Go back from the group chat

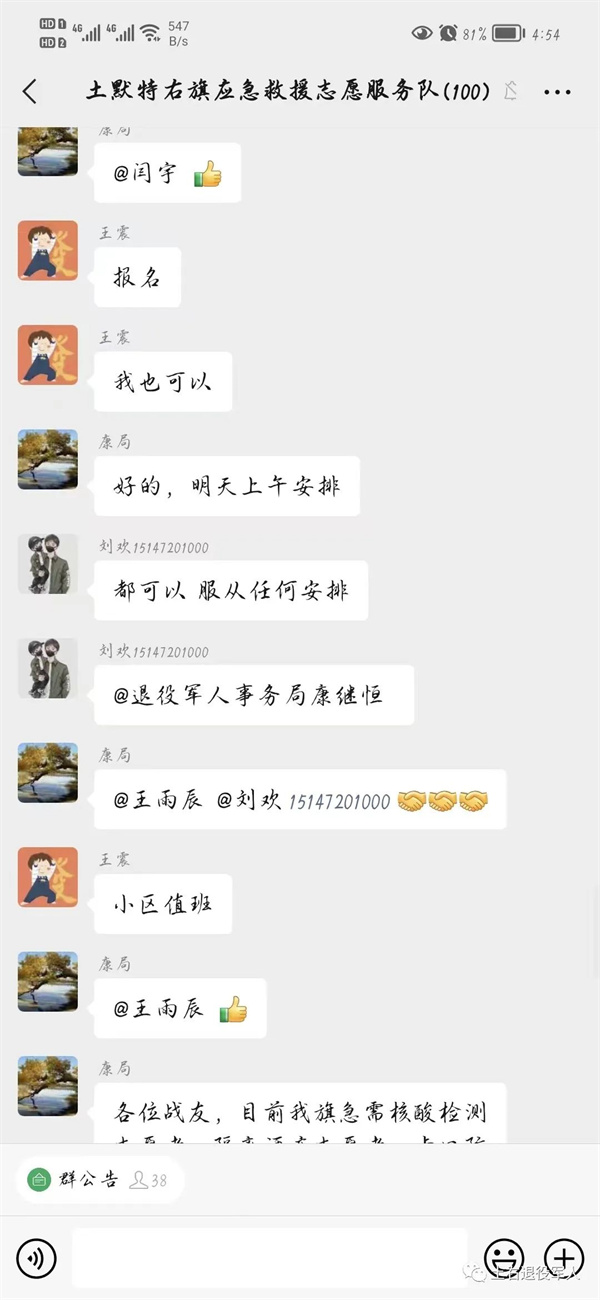pos(29,92)
